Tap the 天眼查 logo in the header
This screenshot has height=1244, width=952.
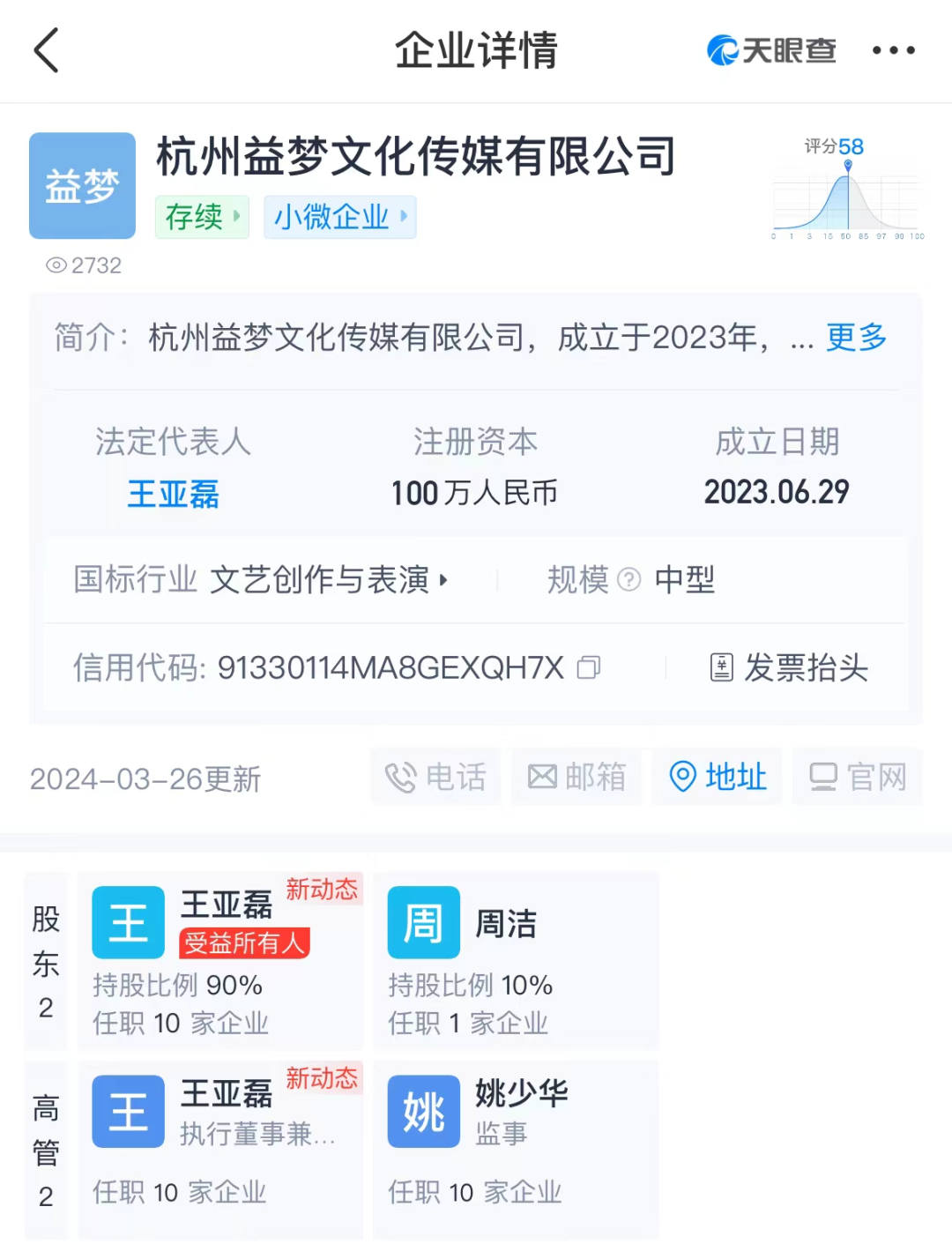point(772,50)
